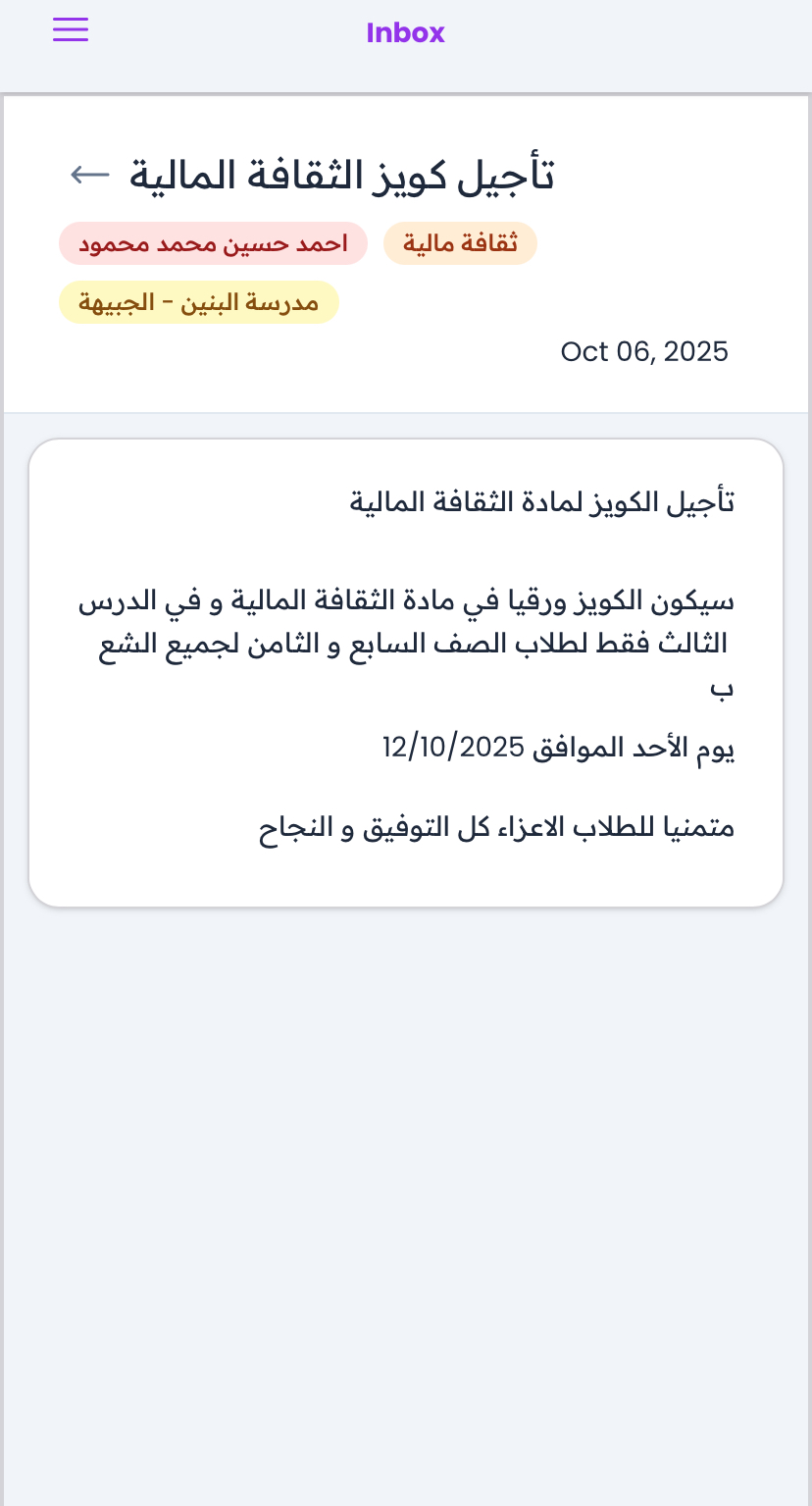The image size is (812, 1506).
Task: Tap the احمد حسين محمد محمود chip
Action: coord(213,243)
